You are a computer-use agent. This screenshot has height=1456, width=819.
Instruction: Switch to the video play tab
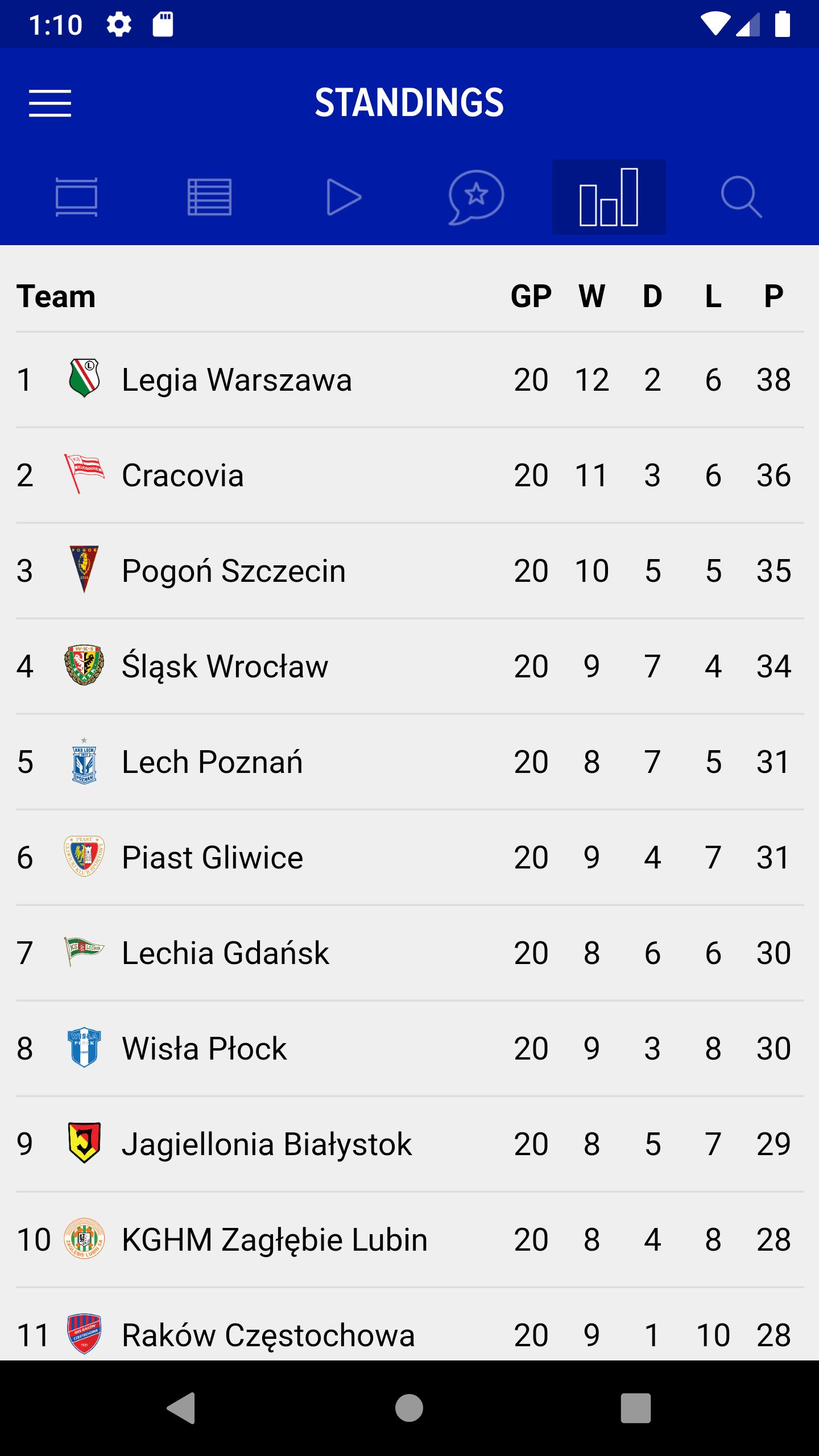click(344, 197)
